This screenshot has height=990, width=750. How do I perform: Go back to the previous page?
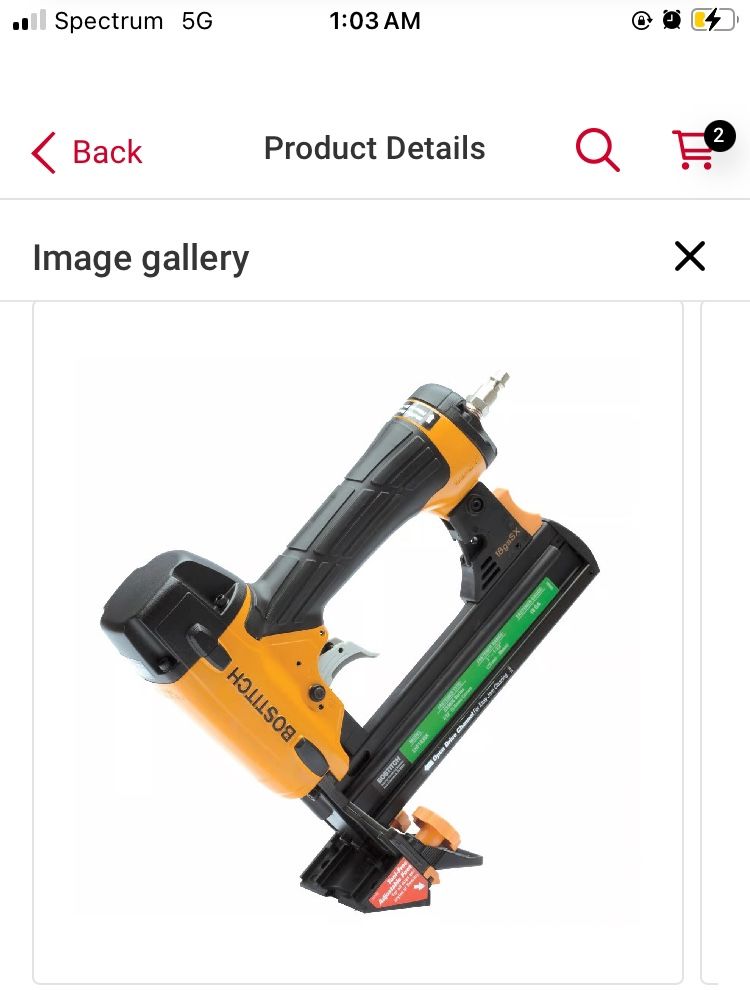click(x=86, y=152)
